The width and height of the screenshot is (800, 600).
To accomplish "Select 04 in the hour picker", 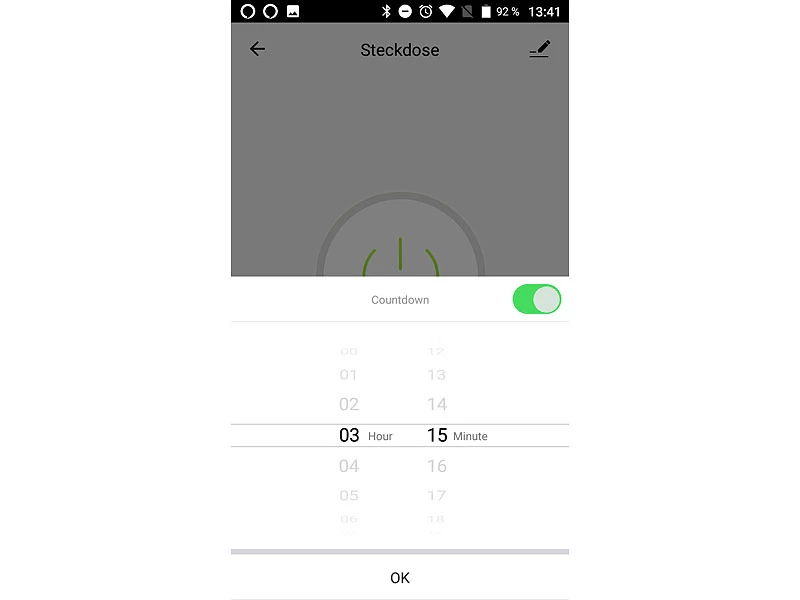I will (x=348, y=466).
